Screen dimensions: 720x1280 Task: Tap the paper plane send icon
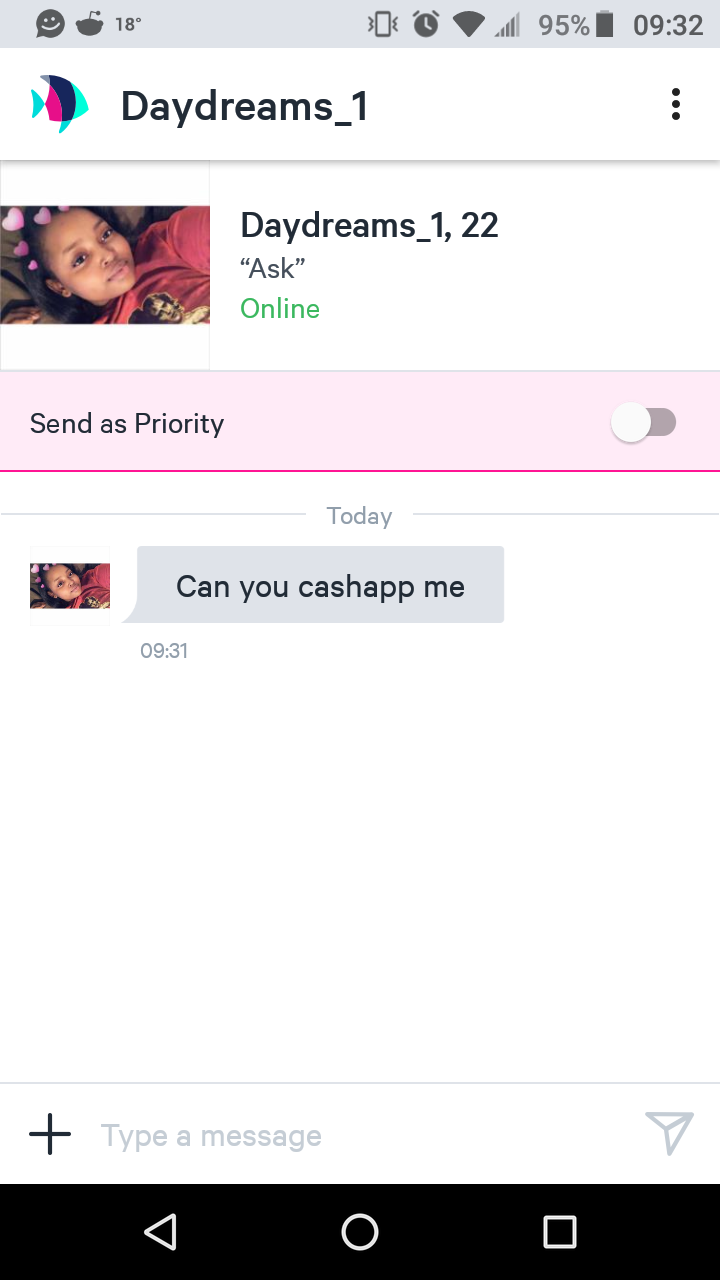pos(669,1134)
